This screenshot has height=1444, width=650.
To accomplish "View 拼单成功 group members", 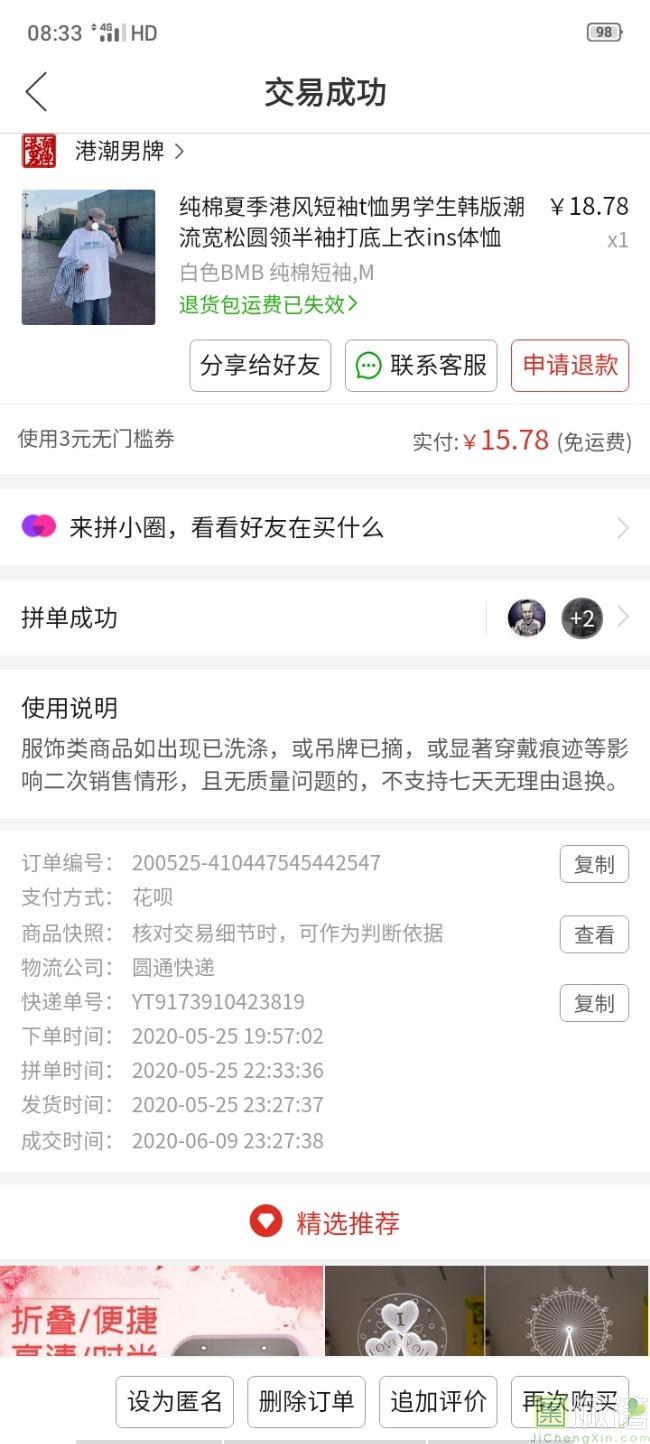I will tap(324, 618).
